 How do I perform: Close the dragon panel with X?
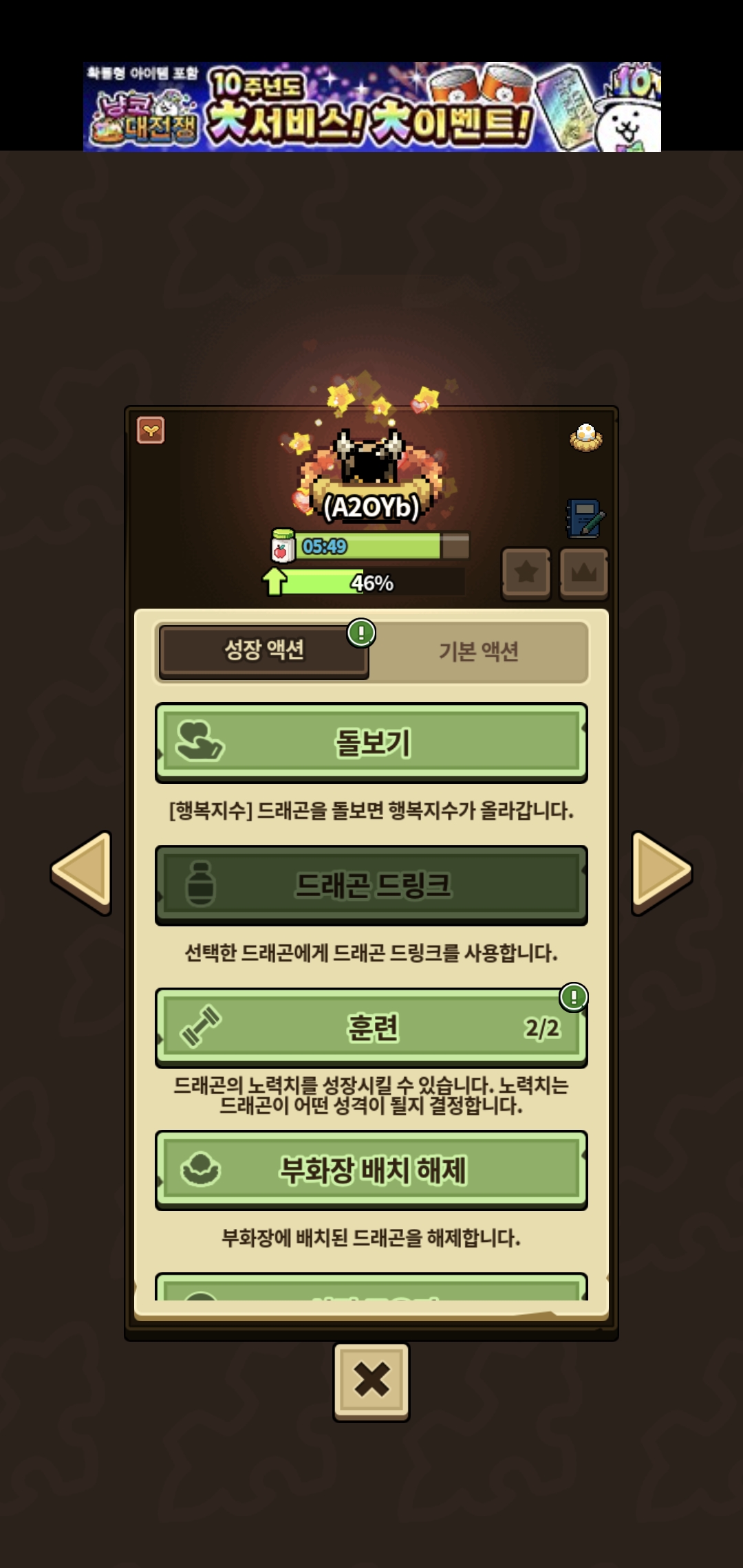(371, 1380)
